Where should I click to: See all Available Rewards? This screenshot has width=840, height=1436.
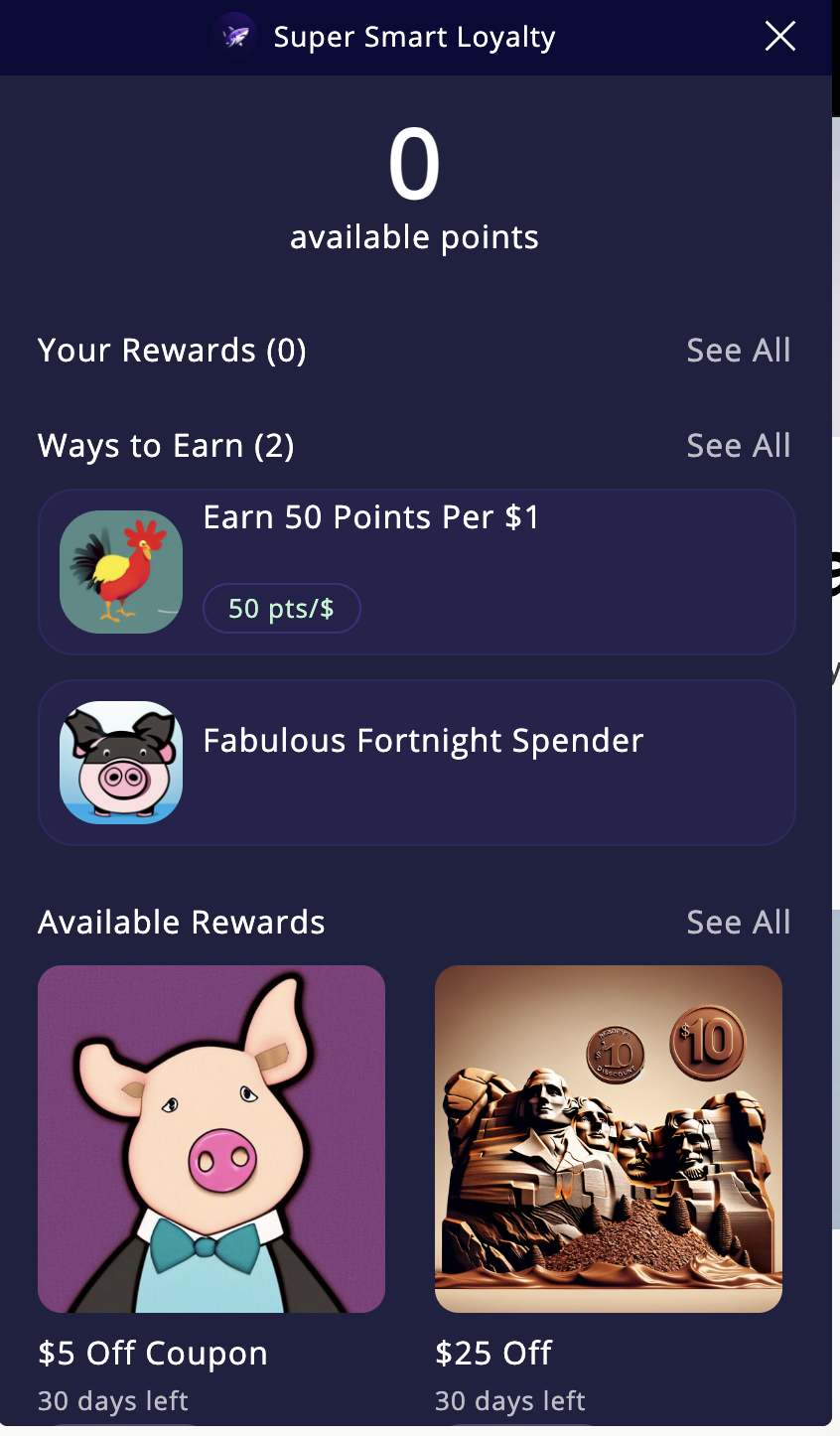point(738,923)
